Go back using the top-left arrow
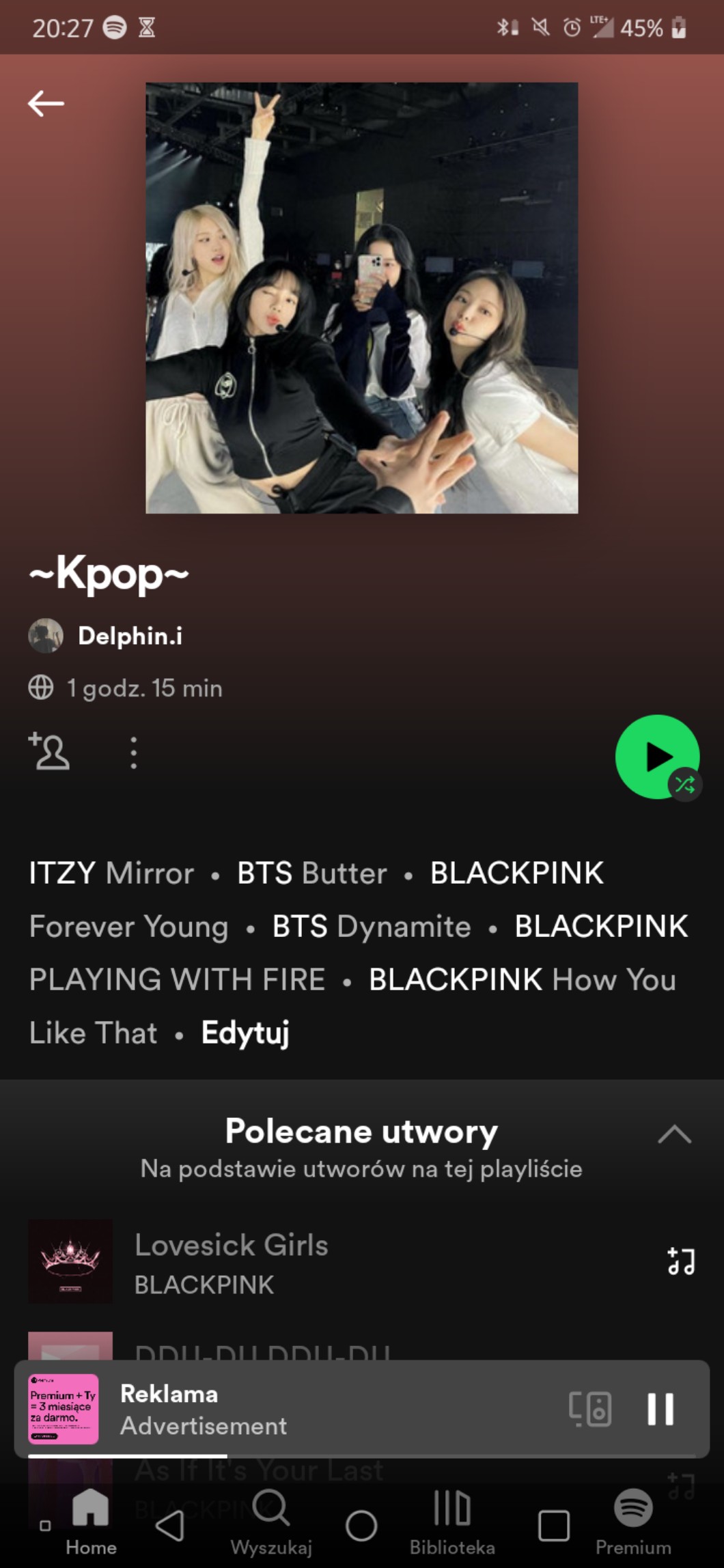The height and width of the screenshot is (1568, 724). tap(46, 104)
